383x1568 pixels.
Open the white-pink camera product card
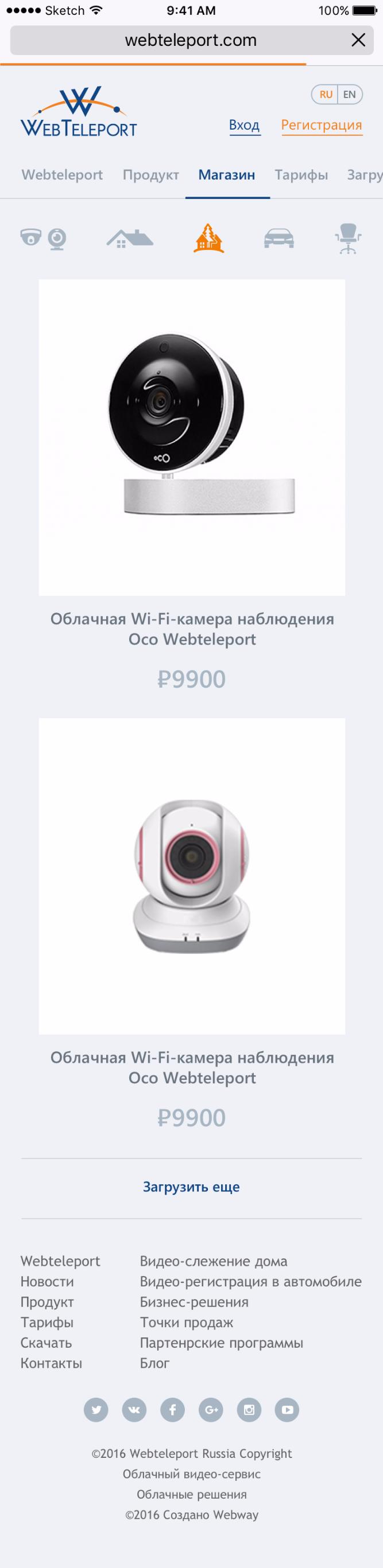click(192, 875)
